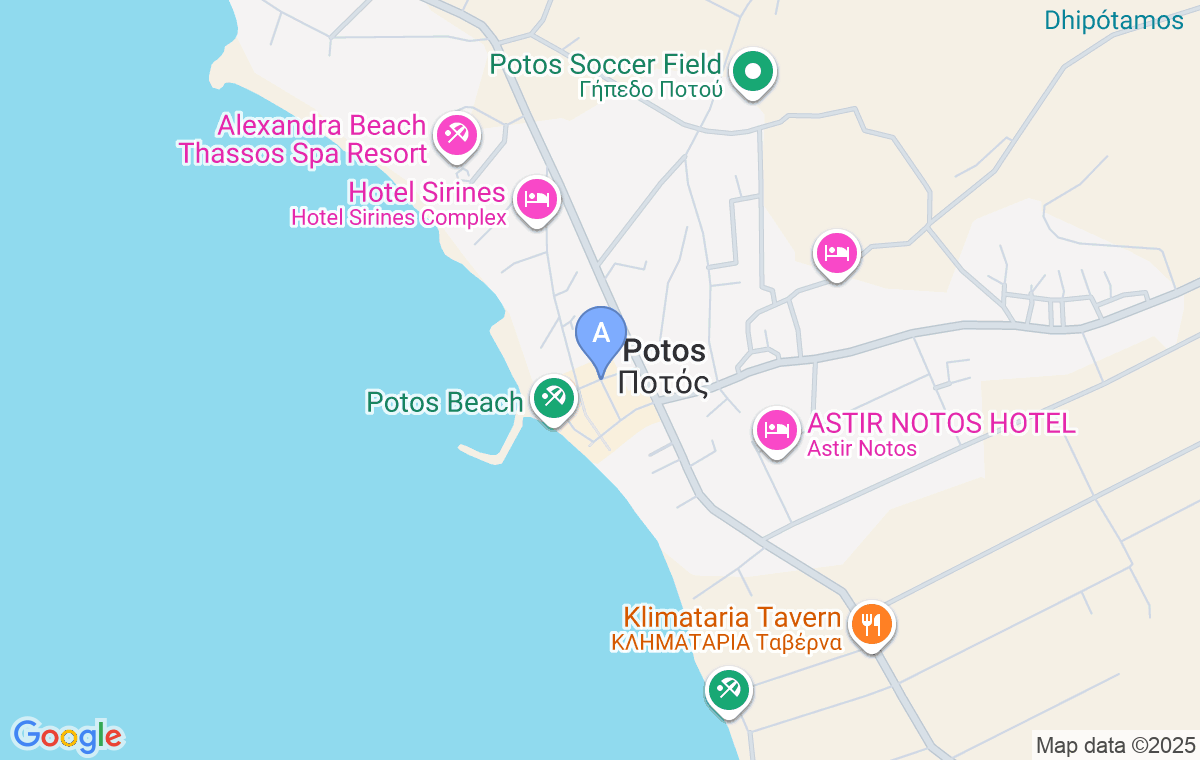
Task: Open the Klimataria Tavern restaurant pin
Action: [872, 625]
